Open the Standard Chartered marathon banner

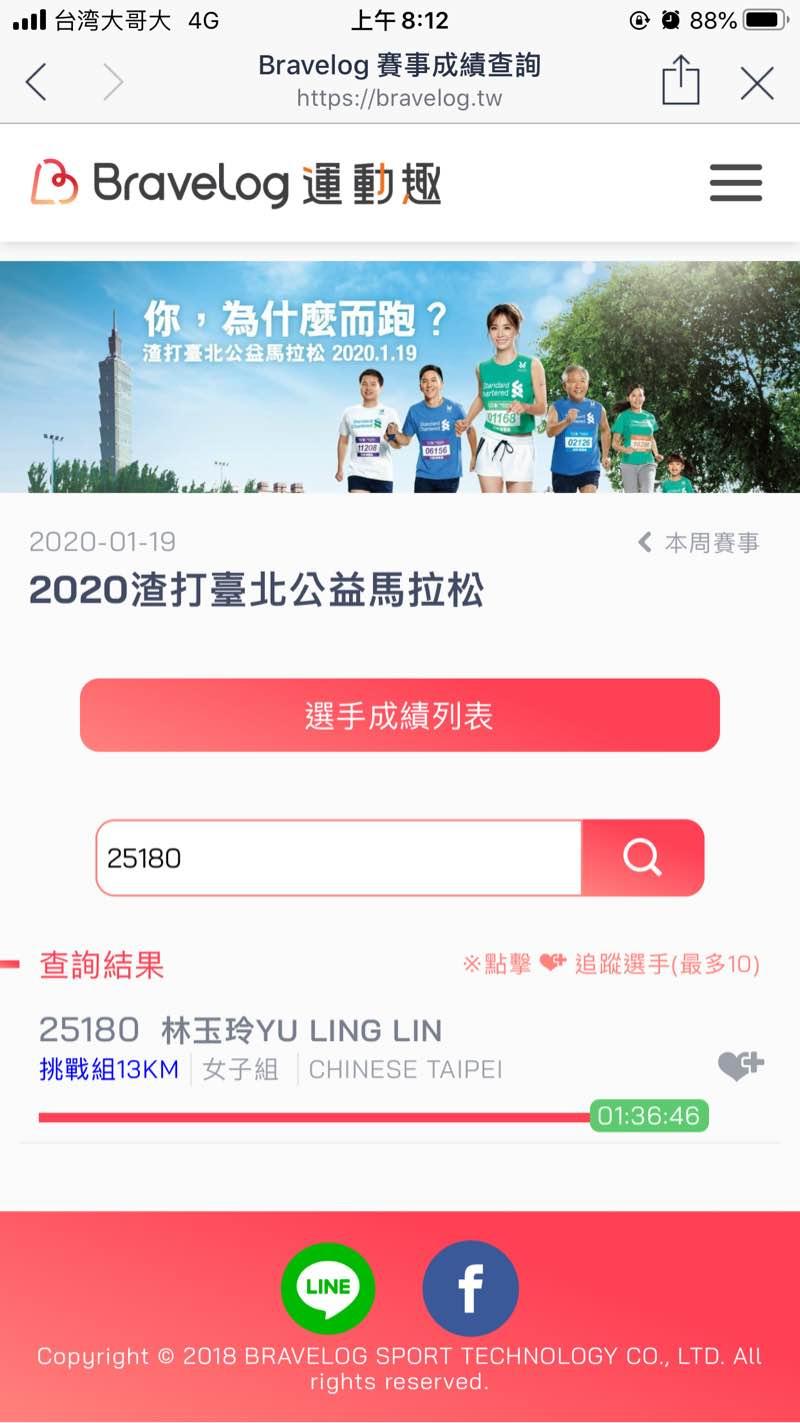click(400, 377)
